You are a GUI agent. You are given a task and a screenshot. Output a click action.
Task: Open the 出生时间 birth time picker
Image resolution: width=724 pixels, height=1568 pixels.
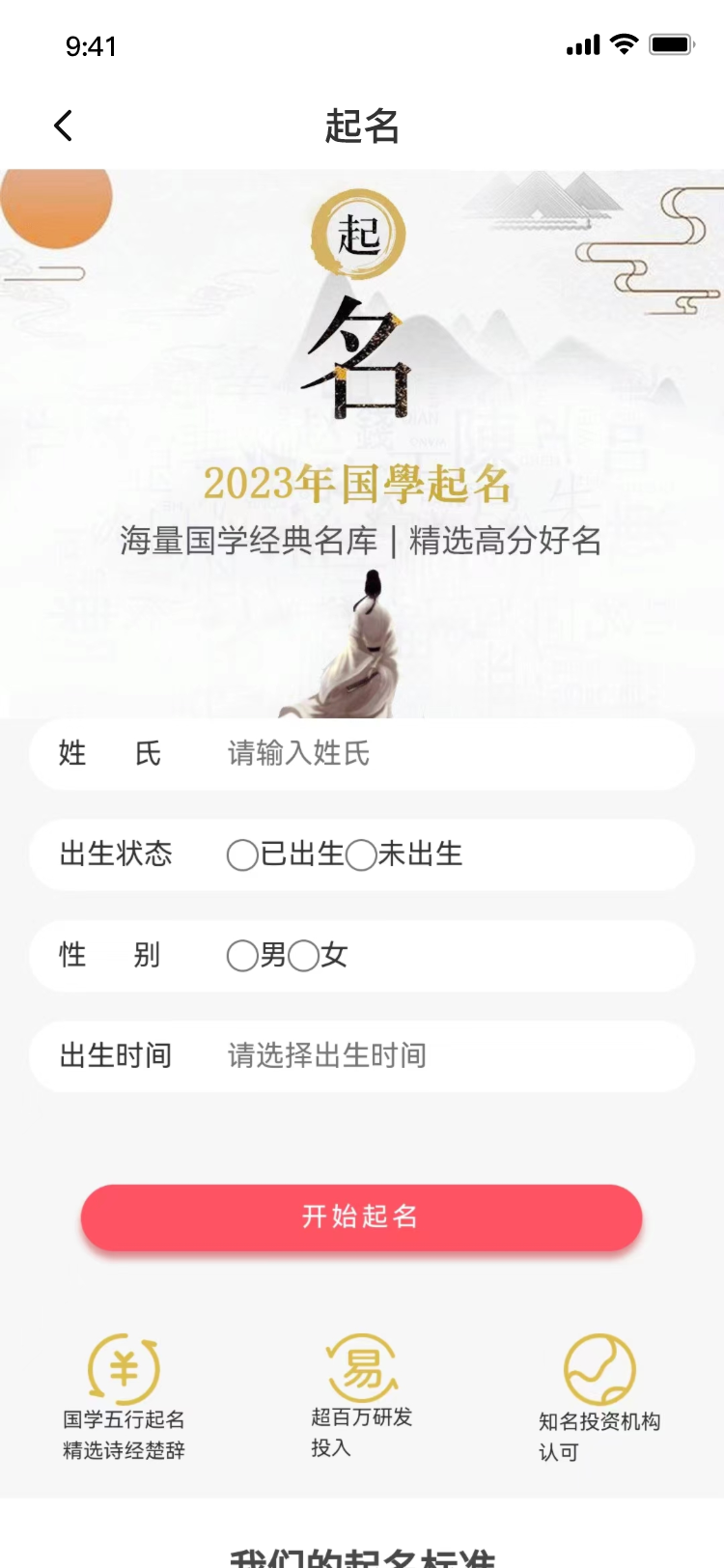[434, 1056]
